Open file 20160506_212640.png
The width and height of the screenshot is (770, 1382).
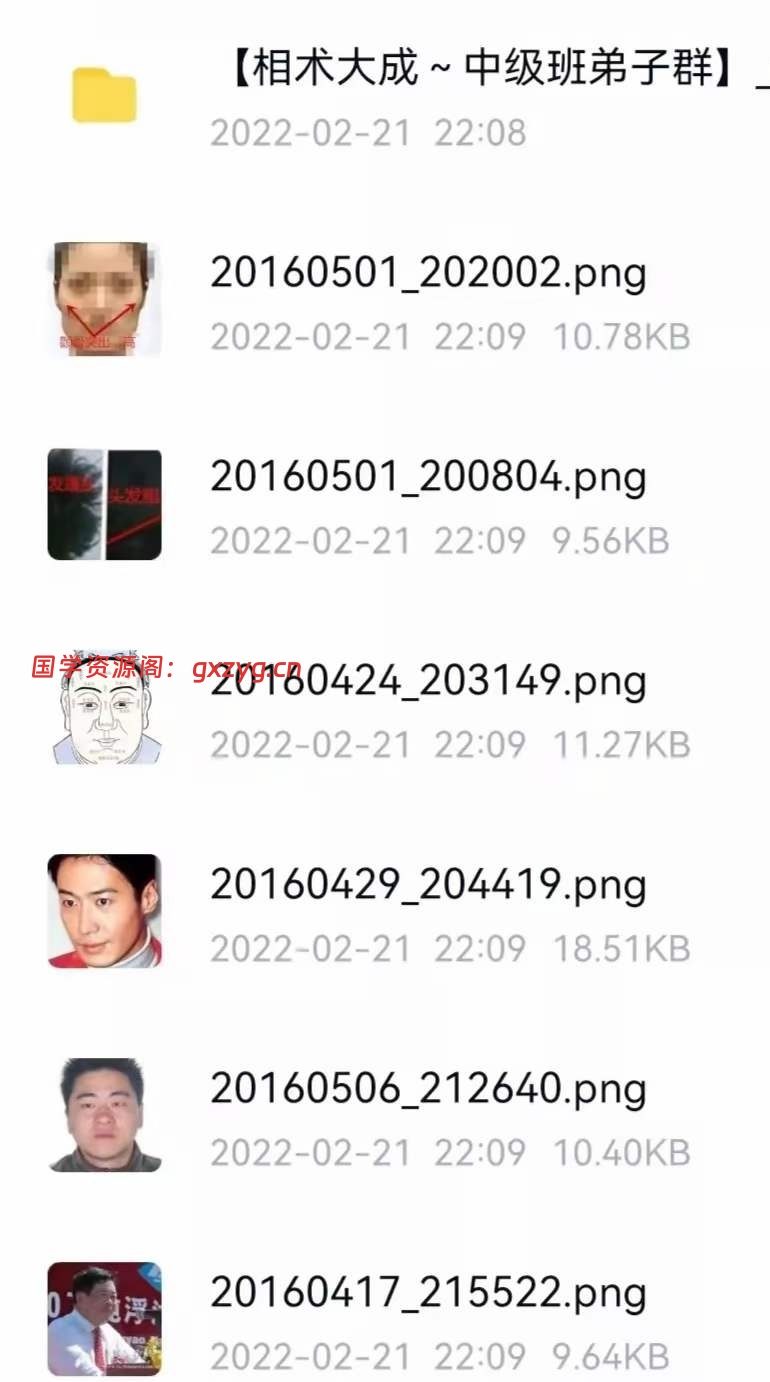[x=385, y=1117]
